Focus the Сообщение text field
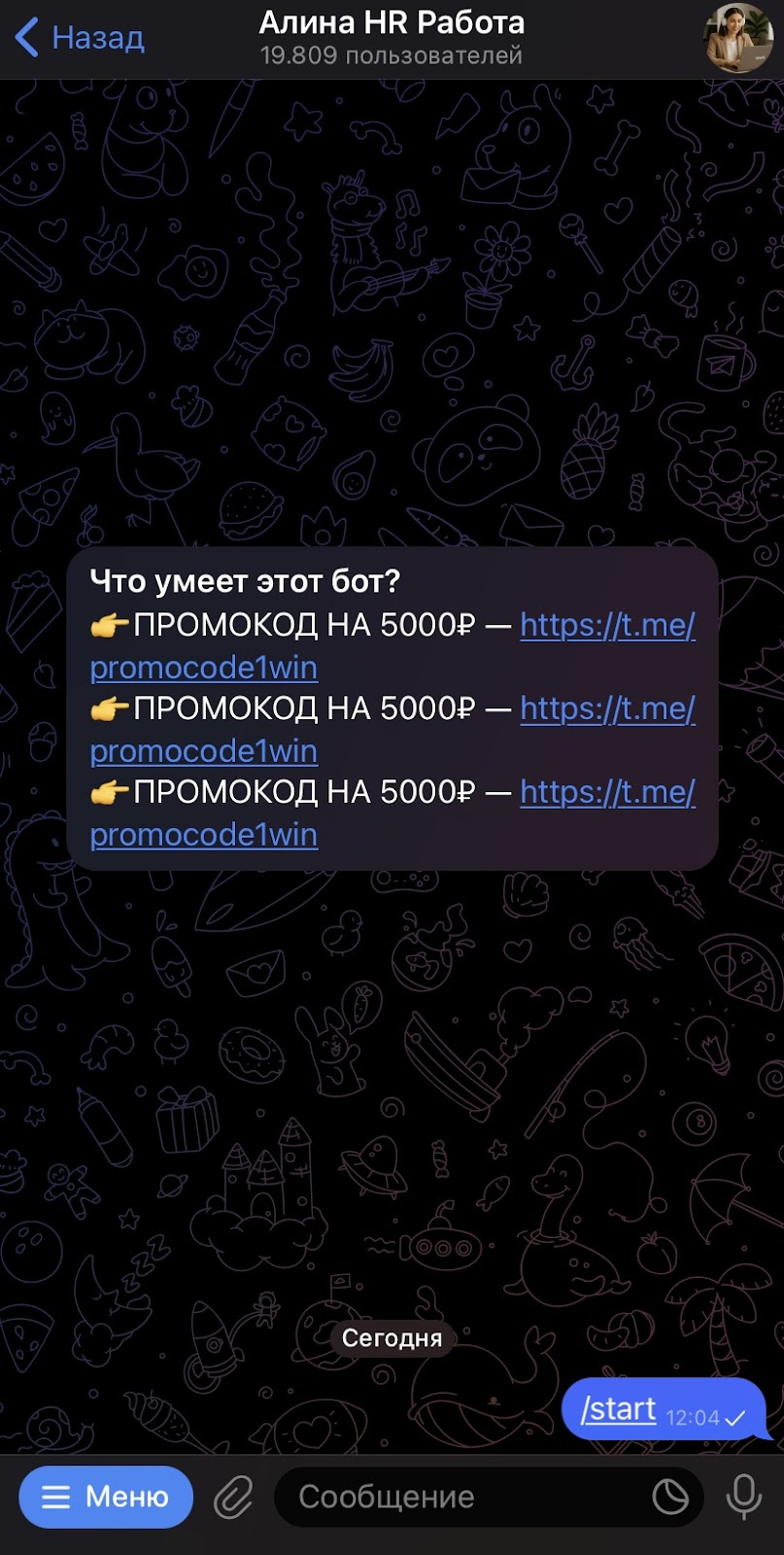The height and width of the screenshot is (1555, 784). (457, 1497)
